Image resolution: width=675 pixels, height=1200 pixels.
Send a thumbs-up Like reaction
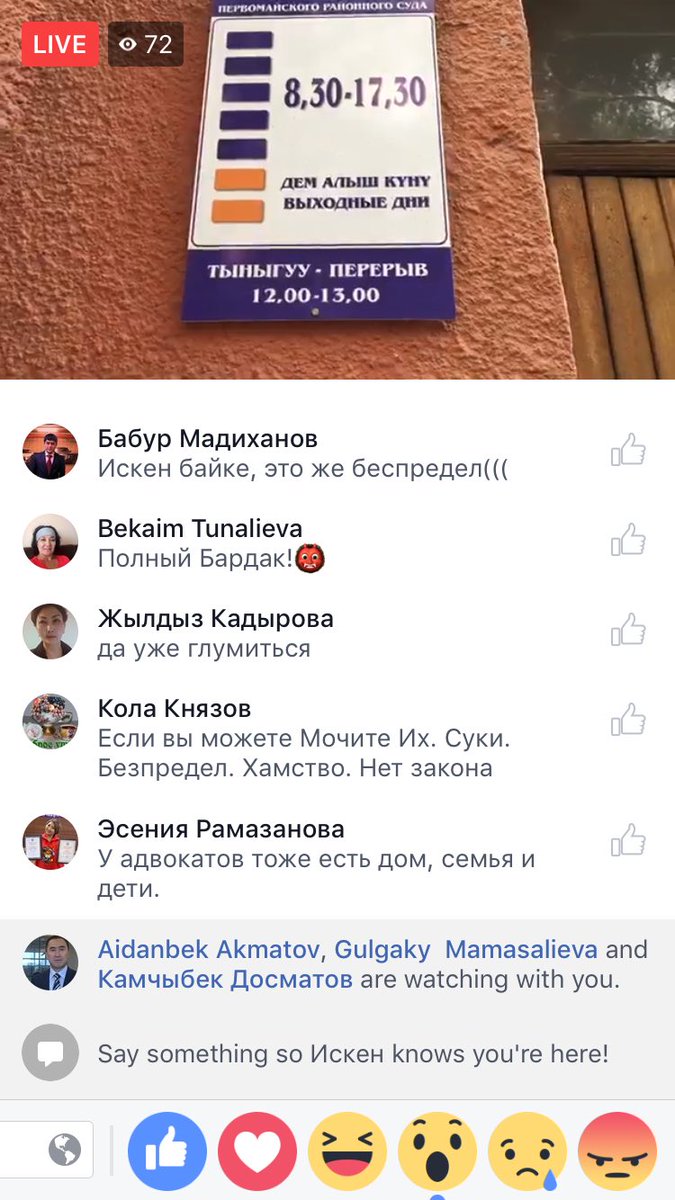pos(167,1151)
